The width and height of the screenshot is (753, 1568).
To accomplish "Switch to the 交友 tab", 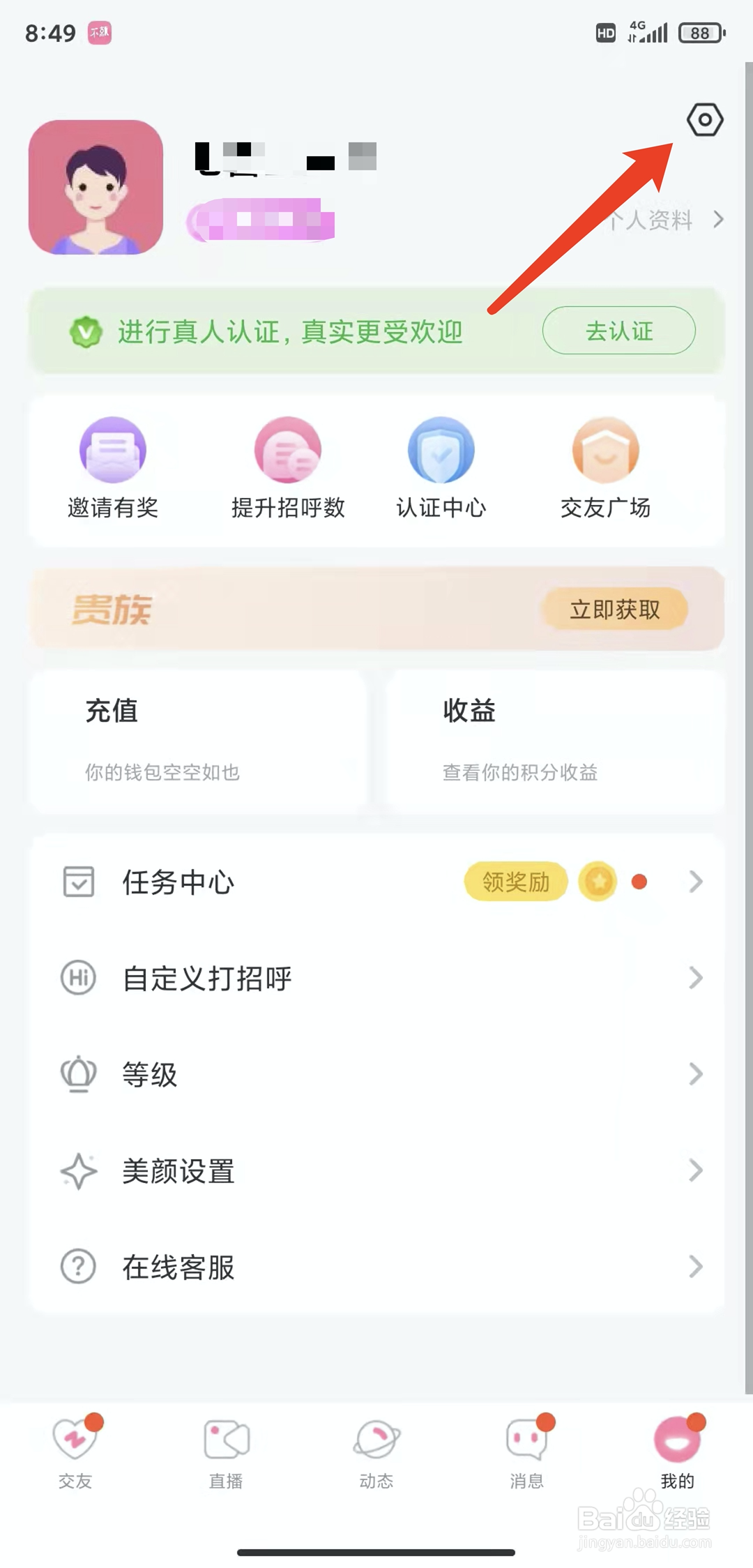I will [x=75, y=1451].
